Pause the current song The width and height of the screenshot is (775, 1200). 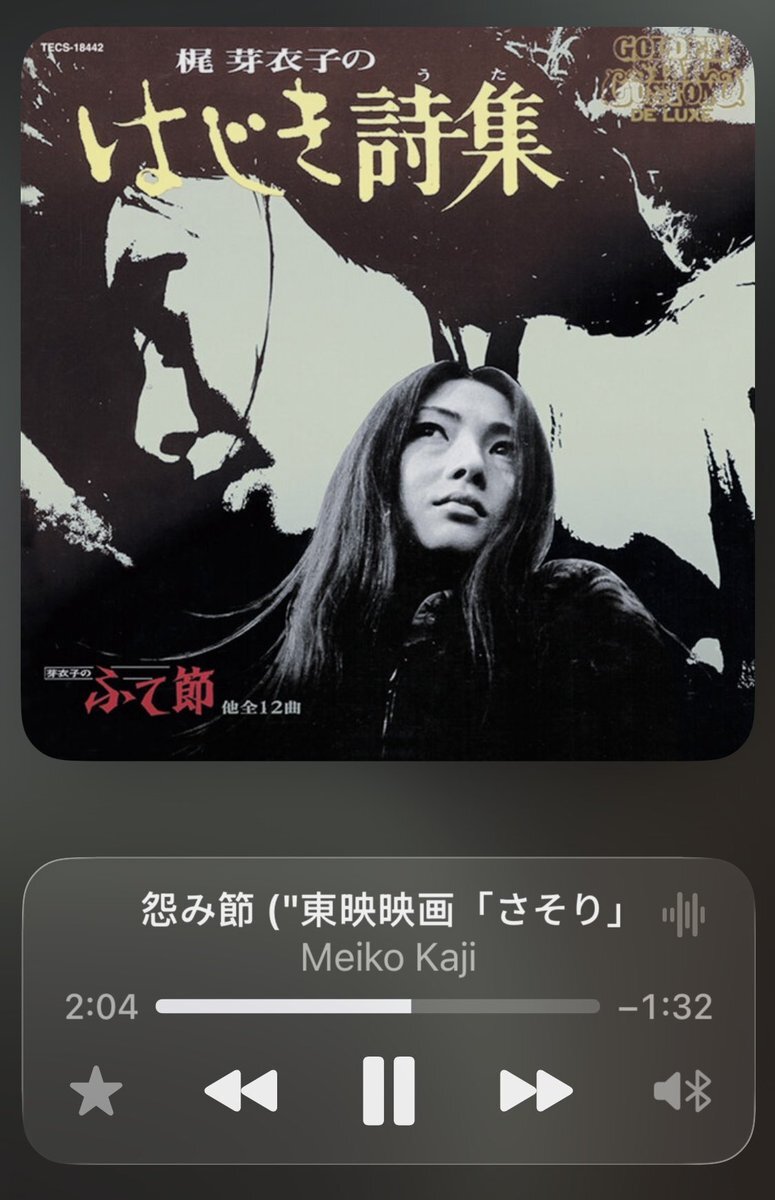pos(388,1091)
